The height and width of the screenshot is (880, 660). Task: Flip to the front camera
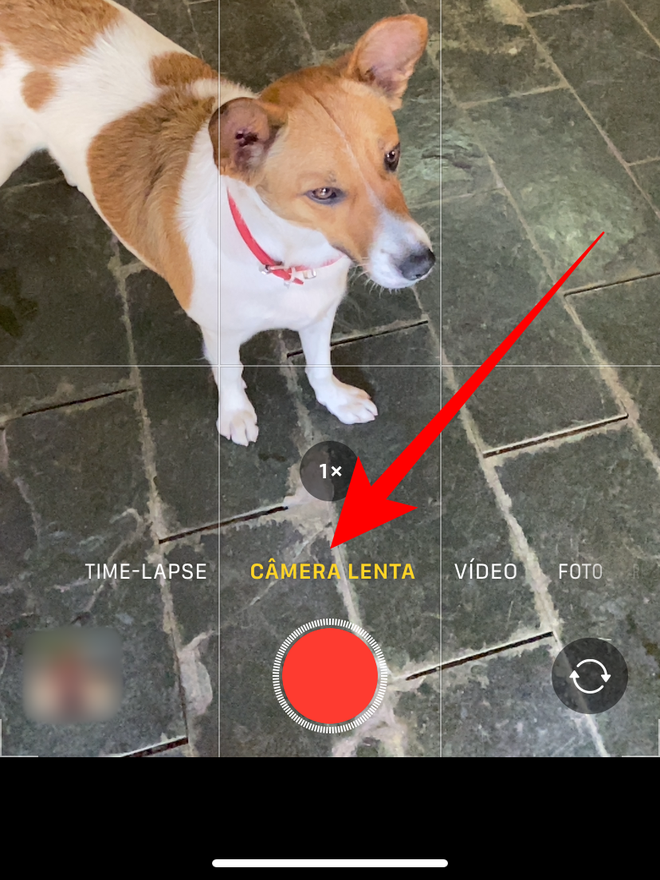tap(589, 676)
